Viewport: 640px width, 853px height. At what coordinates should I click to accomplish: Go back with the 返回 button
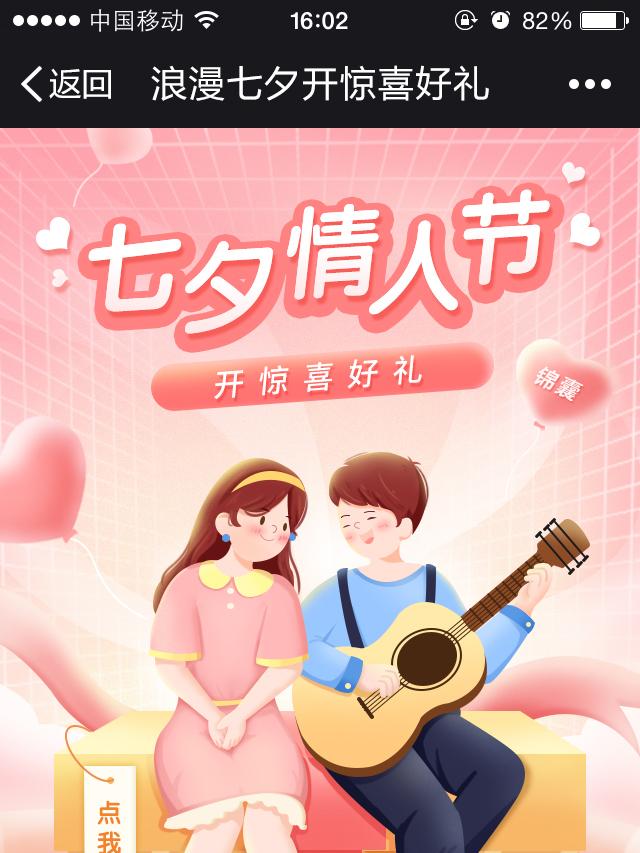(x=68, y=84)
